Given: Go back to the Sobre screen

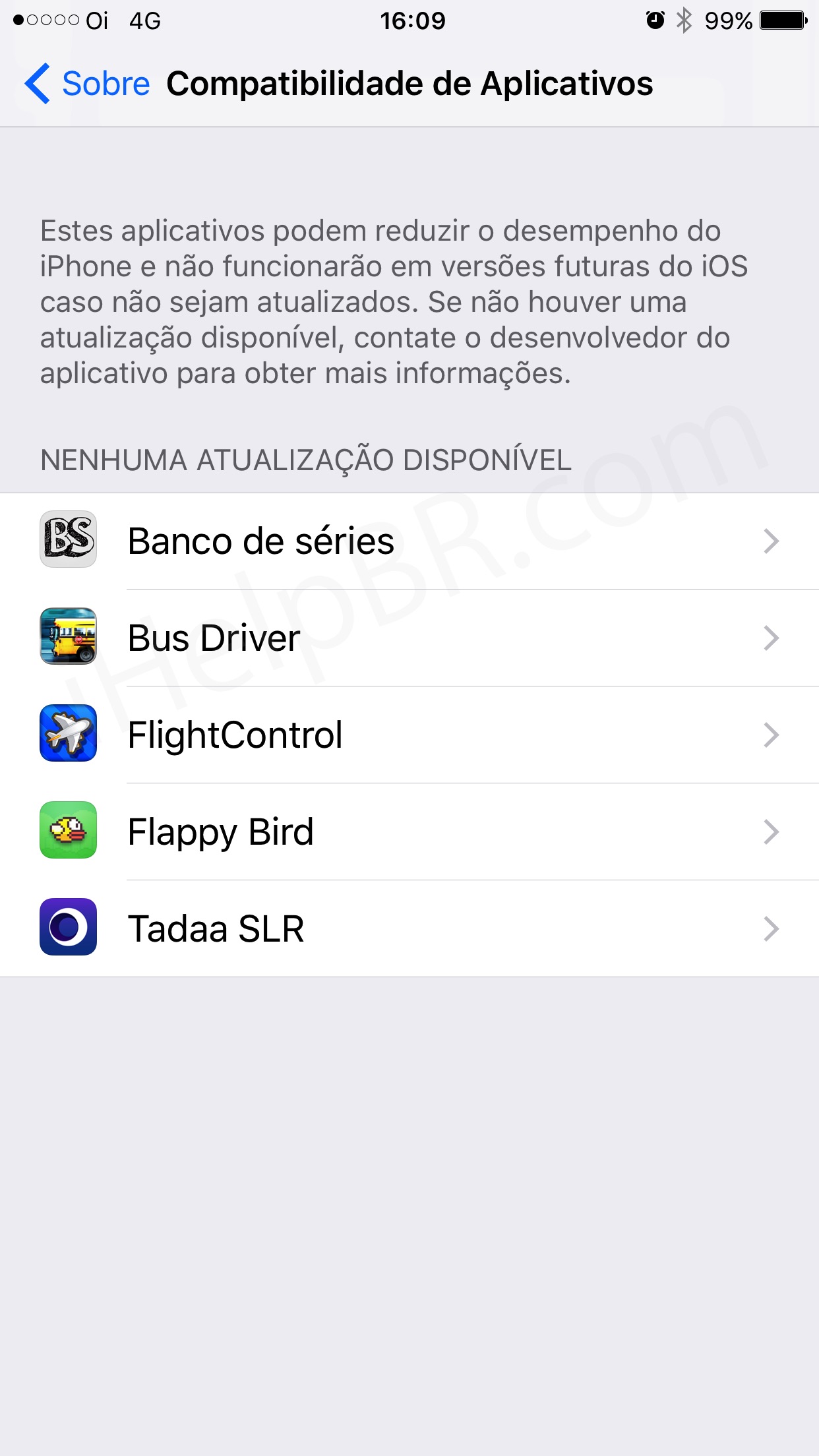Looking at the screenshot, I should coord(87,84).
